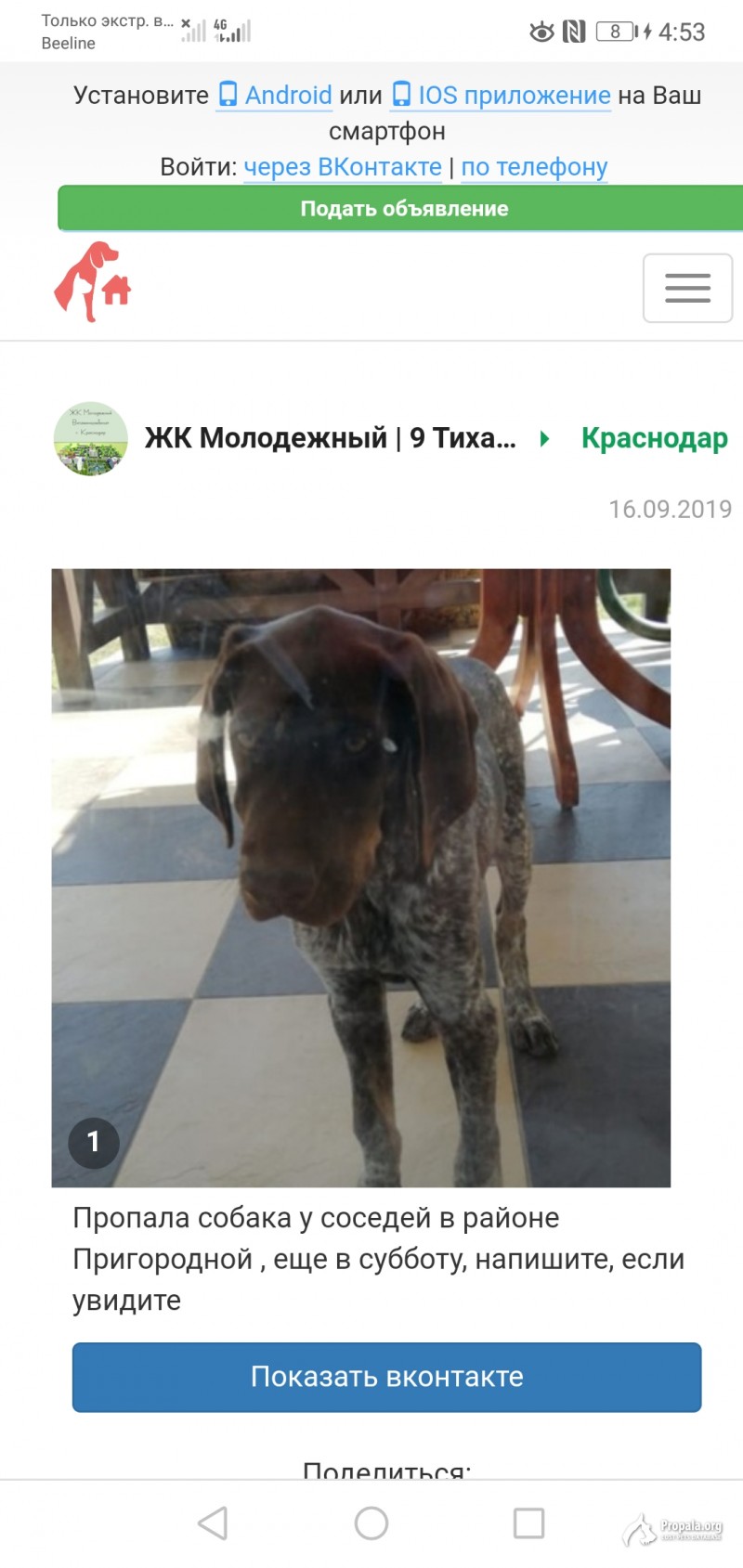Go to site home via dog logo
Viewport: 743px width, 1568px height.
click(x=92, y=281)
